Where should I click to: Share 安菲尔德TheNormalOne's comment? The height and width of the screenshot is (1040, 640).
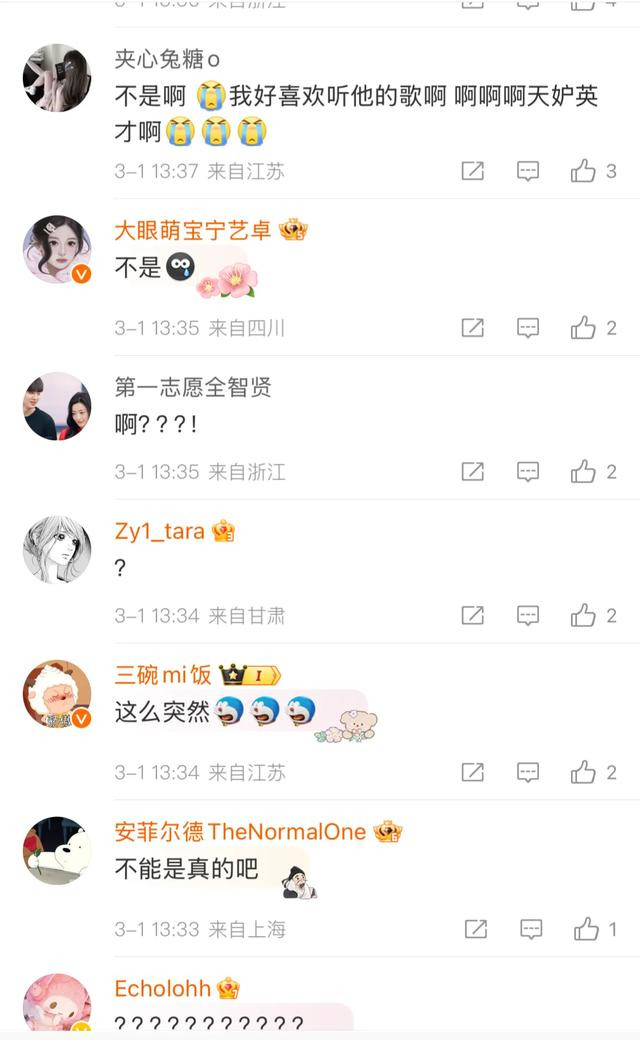click(476, 929)
